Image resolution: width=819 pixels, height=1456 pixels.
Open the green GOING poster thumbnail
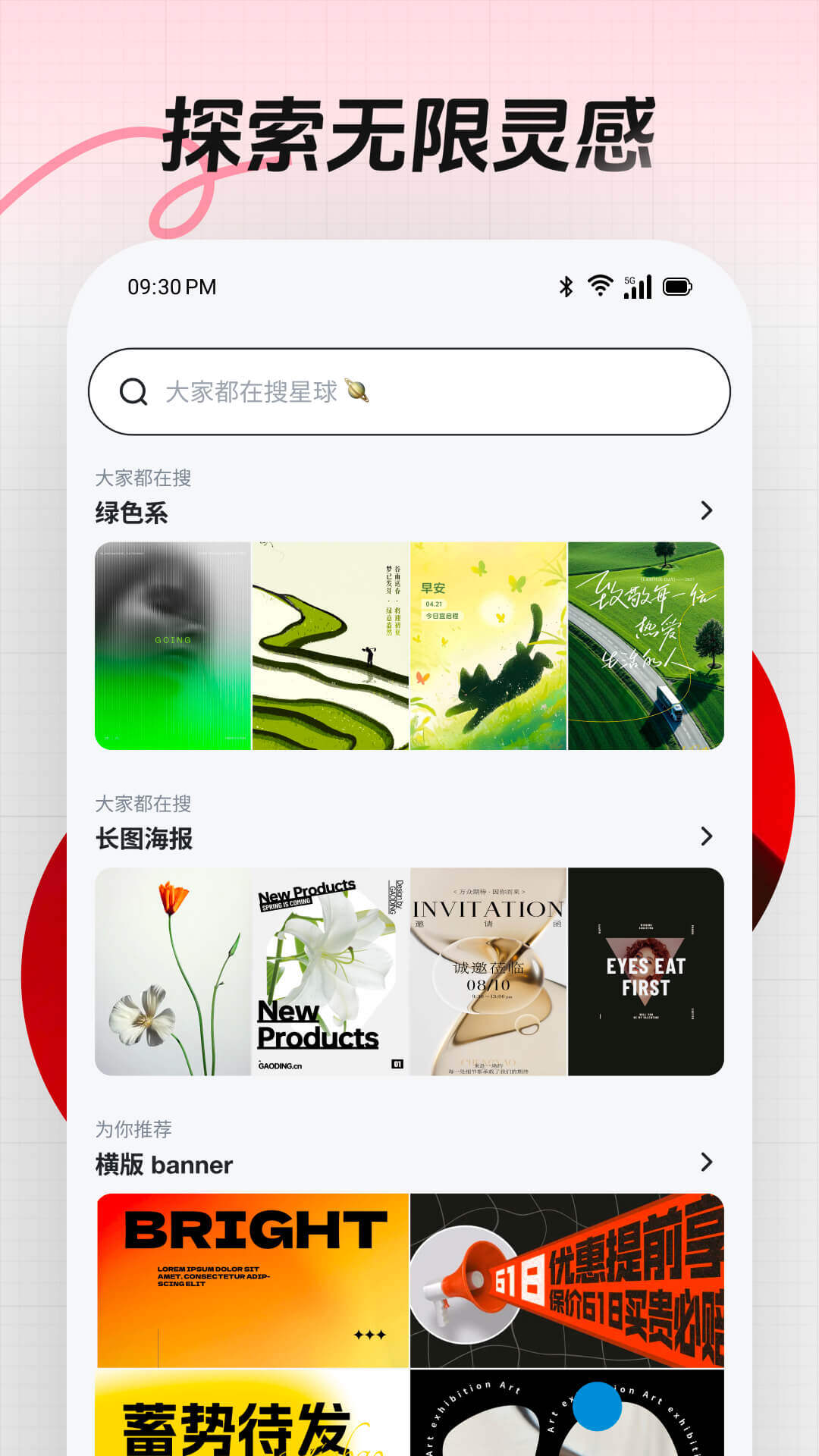(172, 645)
